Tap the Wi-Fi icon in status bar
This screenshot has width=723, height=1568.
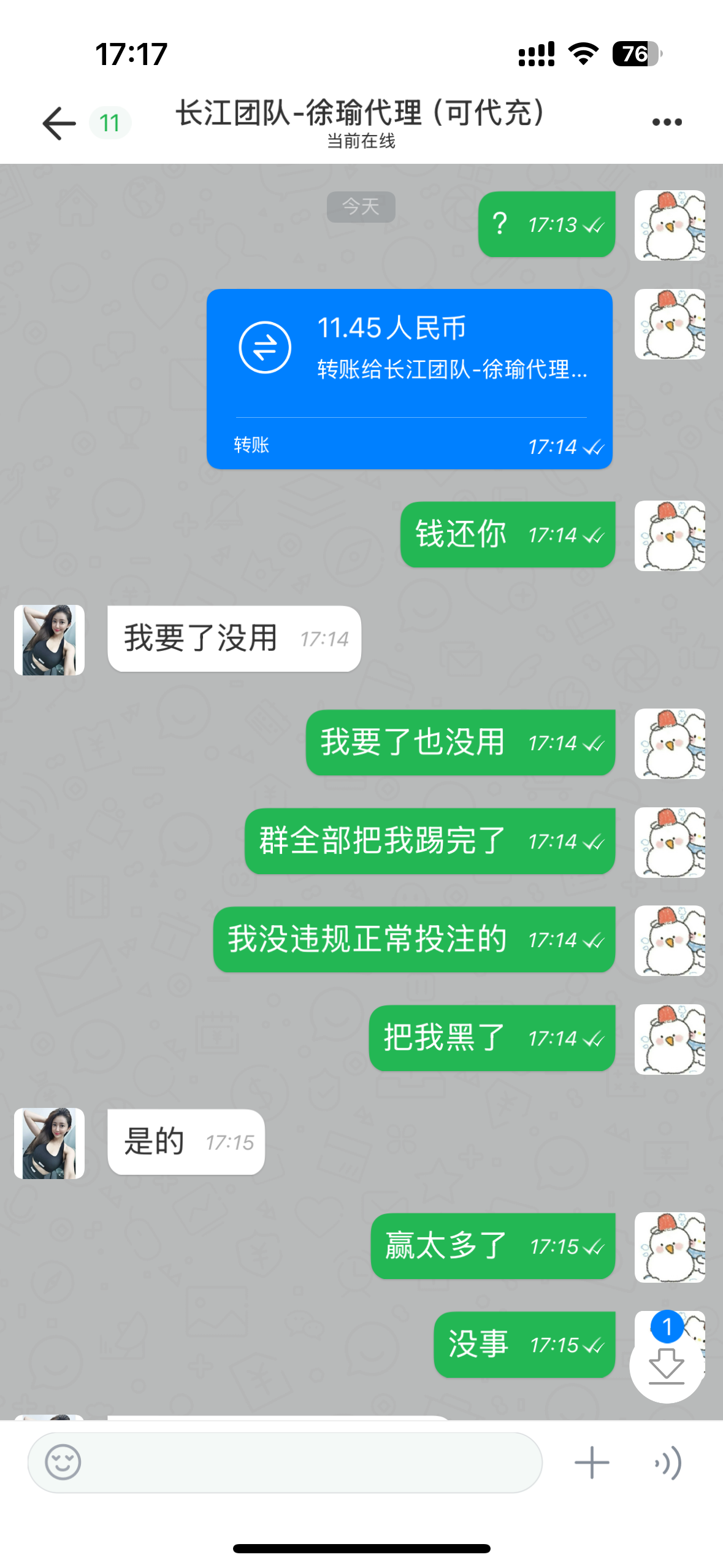tap(581, 55)
